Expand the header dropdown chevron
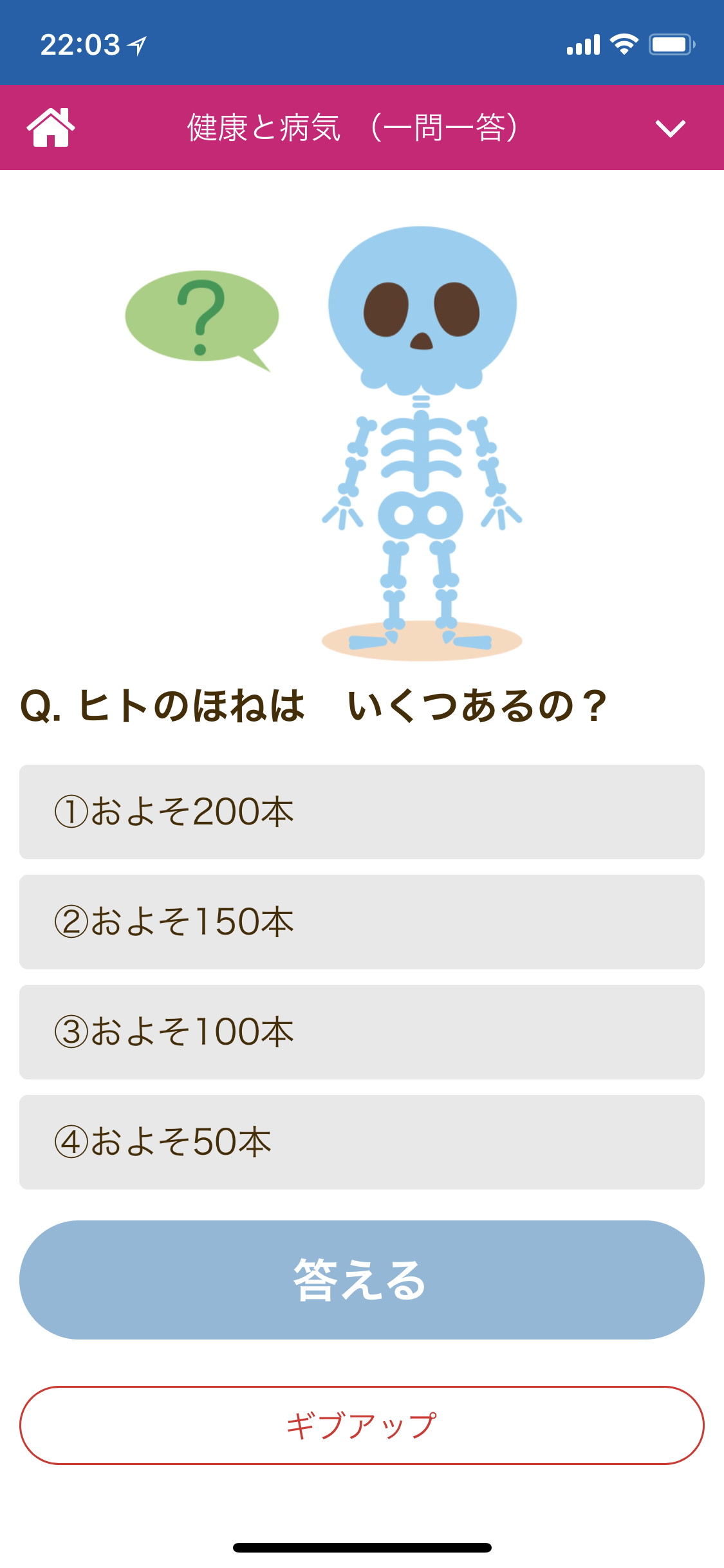724x1568 pixels. tap(670, 128)
